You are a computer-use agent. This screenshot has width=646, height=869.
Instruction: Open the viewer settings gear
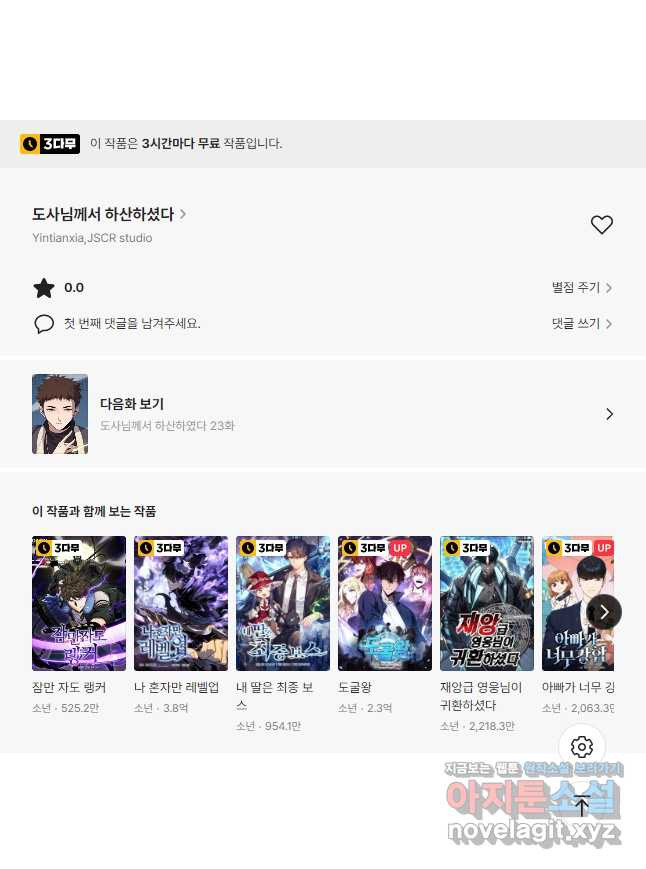[x=582, y=747]
